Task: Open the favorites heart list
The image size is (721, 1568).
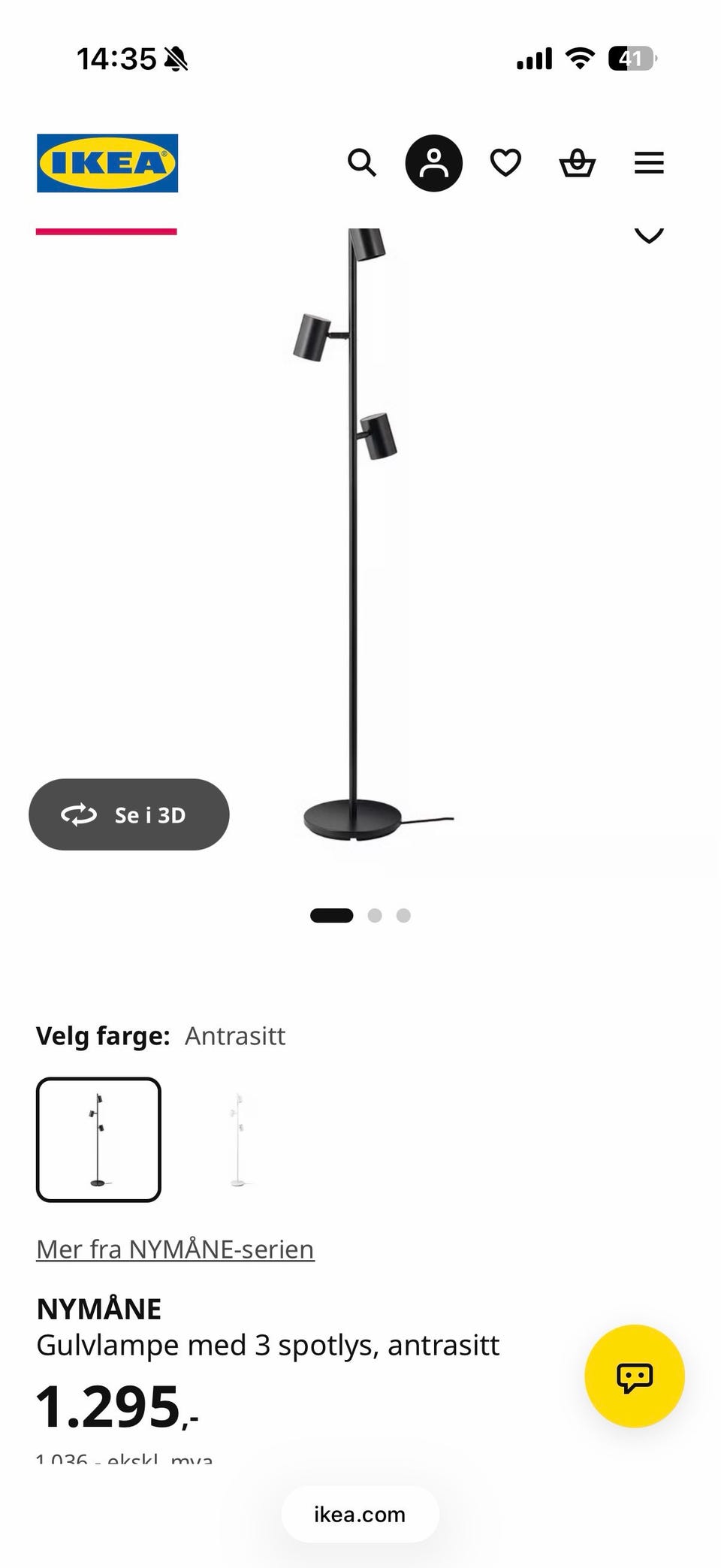Action: click(505, 162)
